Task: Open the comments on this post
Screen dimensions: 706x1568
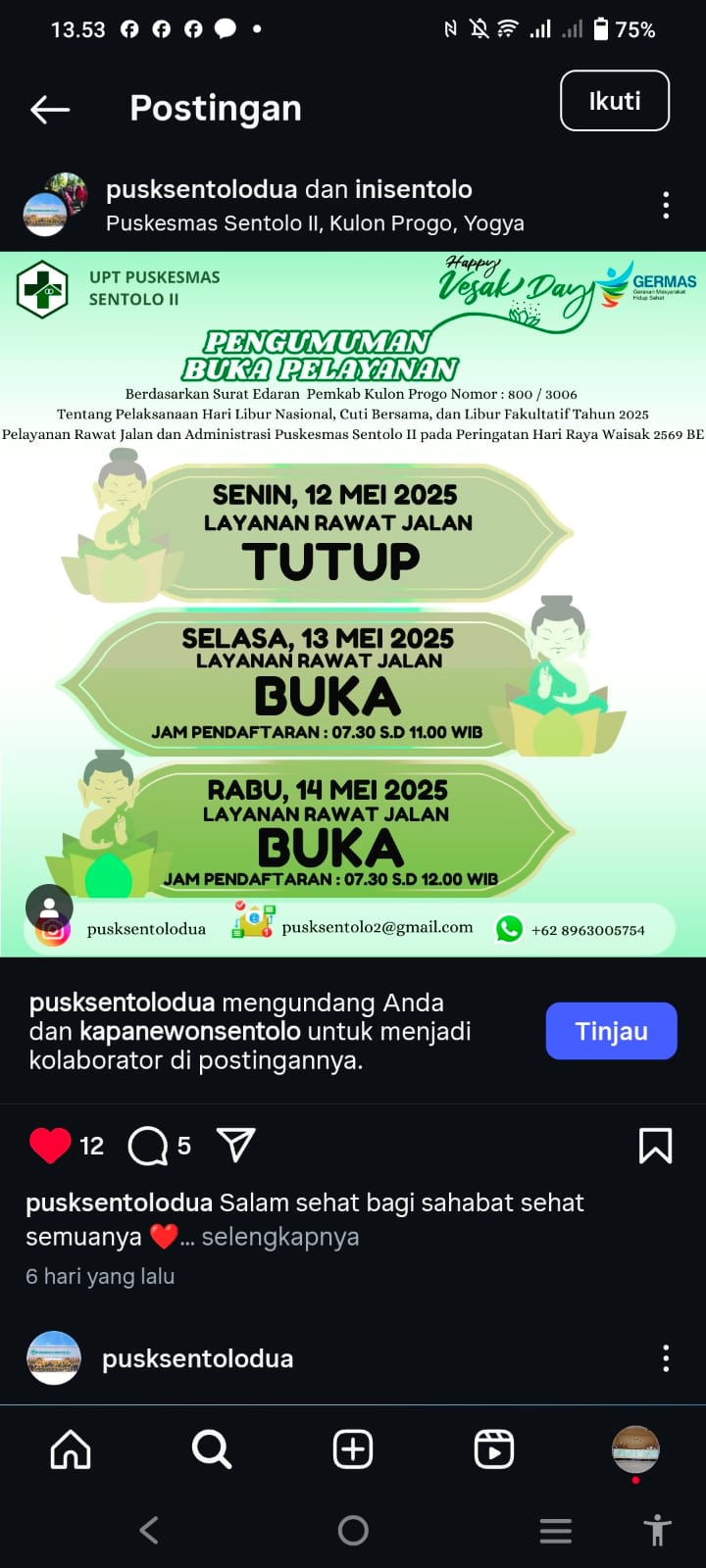Action: tap(148, 1145)
